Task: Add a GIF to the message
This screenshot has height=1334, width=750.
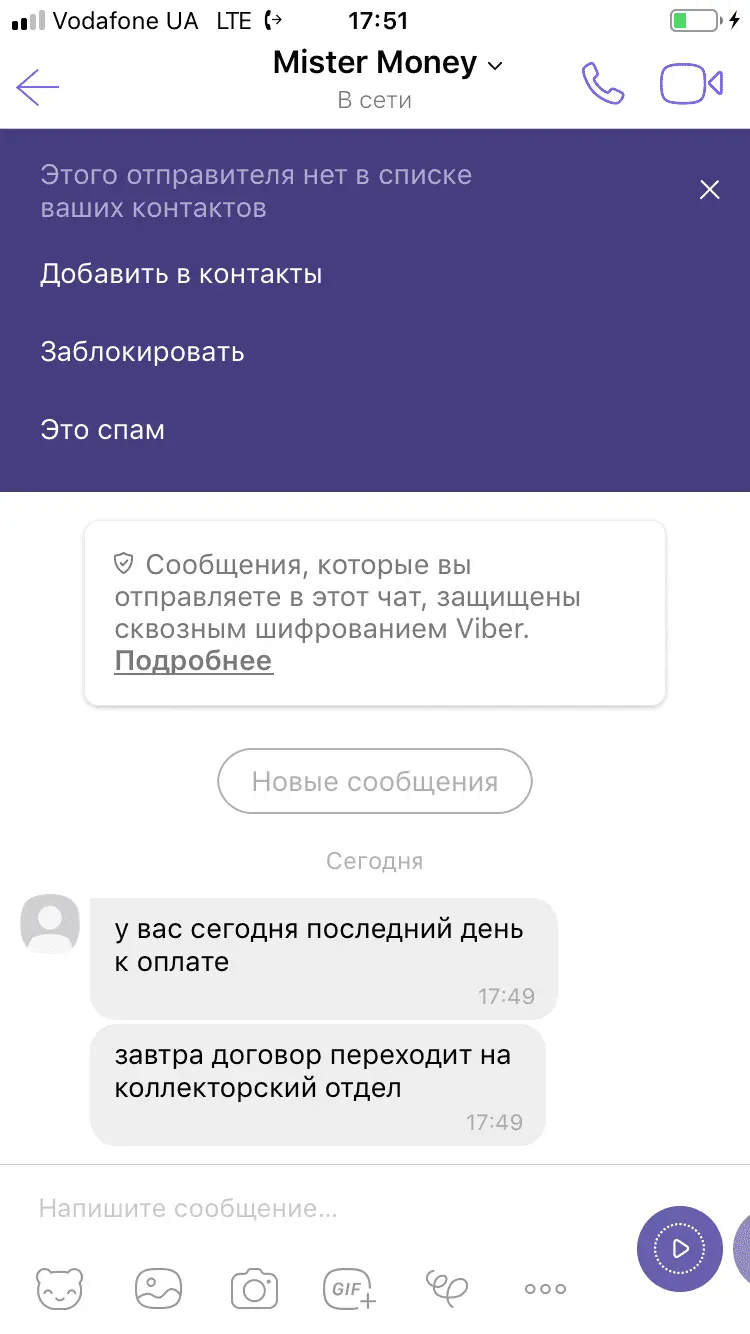Action: click(349, 1288)
